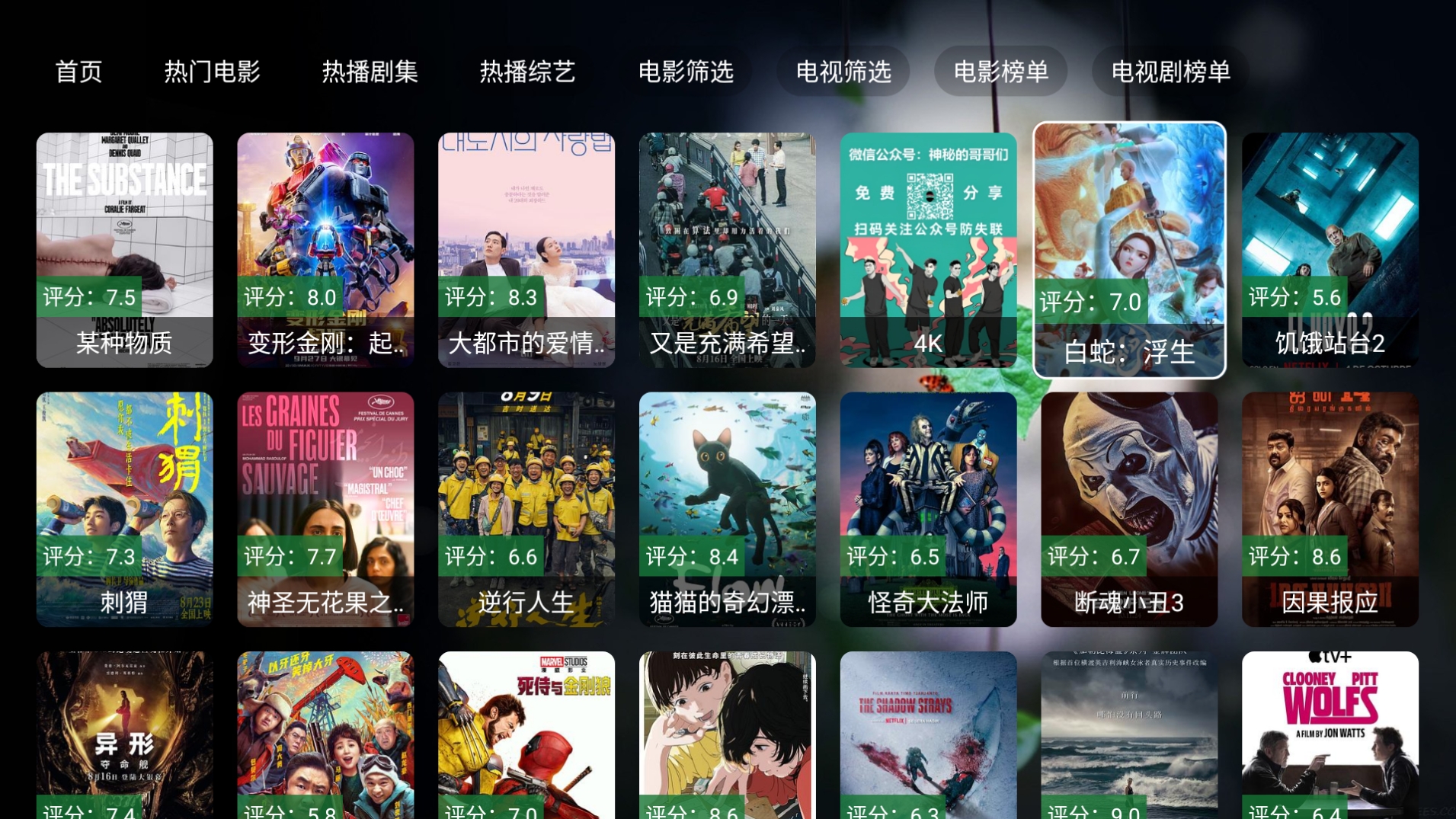1456x819 pixels.
Task: Open the 变形金刚 movie card
Action: (325, 250)
